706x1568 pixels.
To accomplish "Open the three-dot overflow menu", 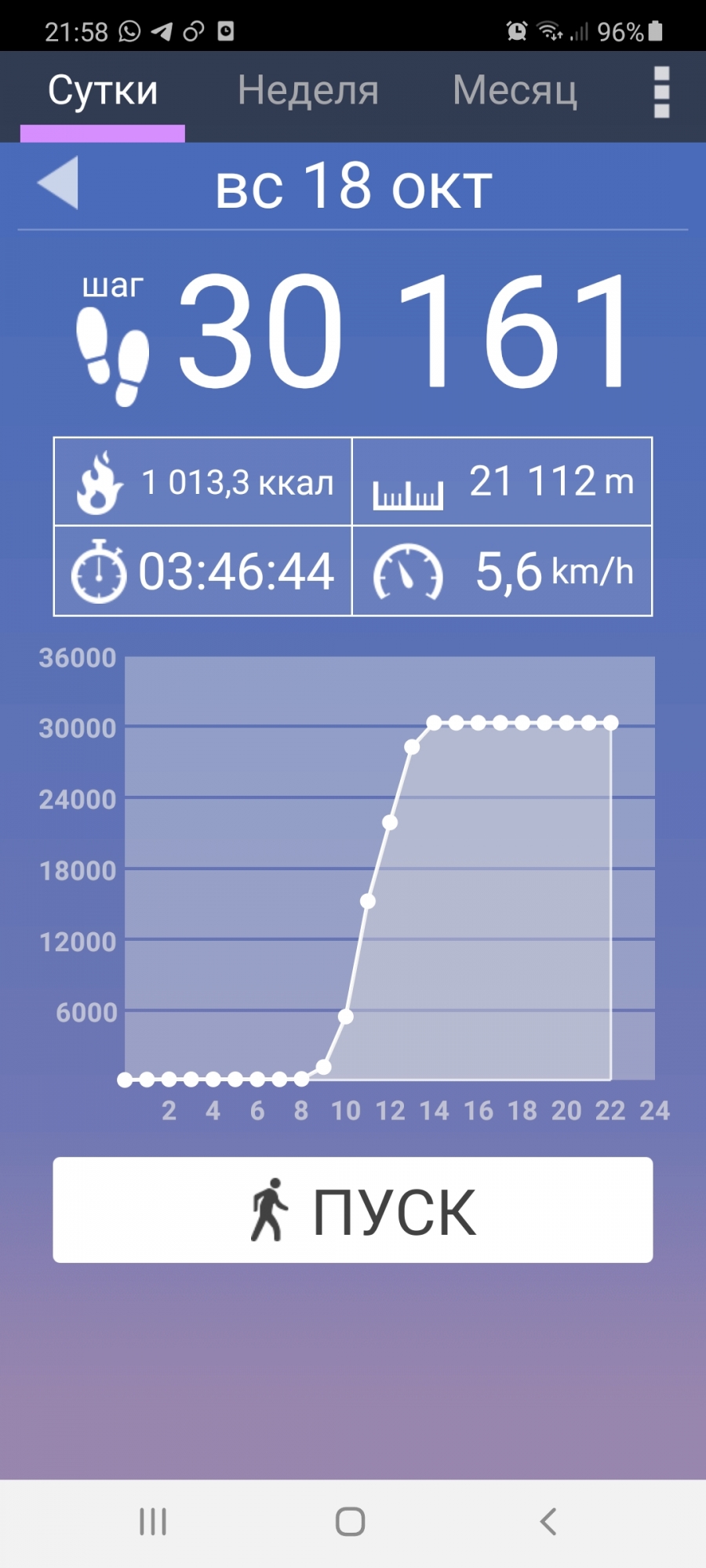I will point(661,93).
